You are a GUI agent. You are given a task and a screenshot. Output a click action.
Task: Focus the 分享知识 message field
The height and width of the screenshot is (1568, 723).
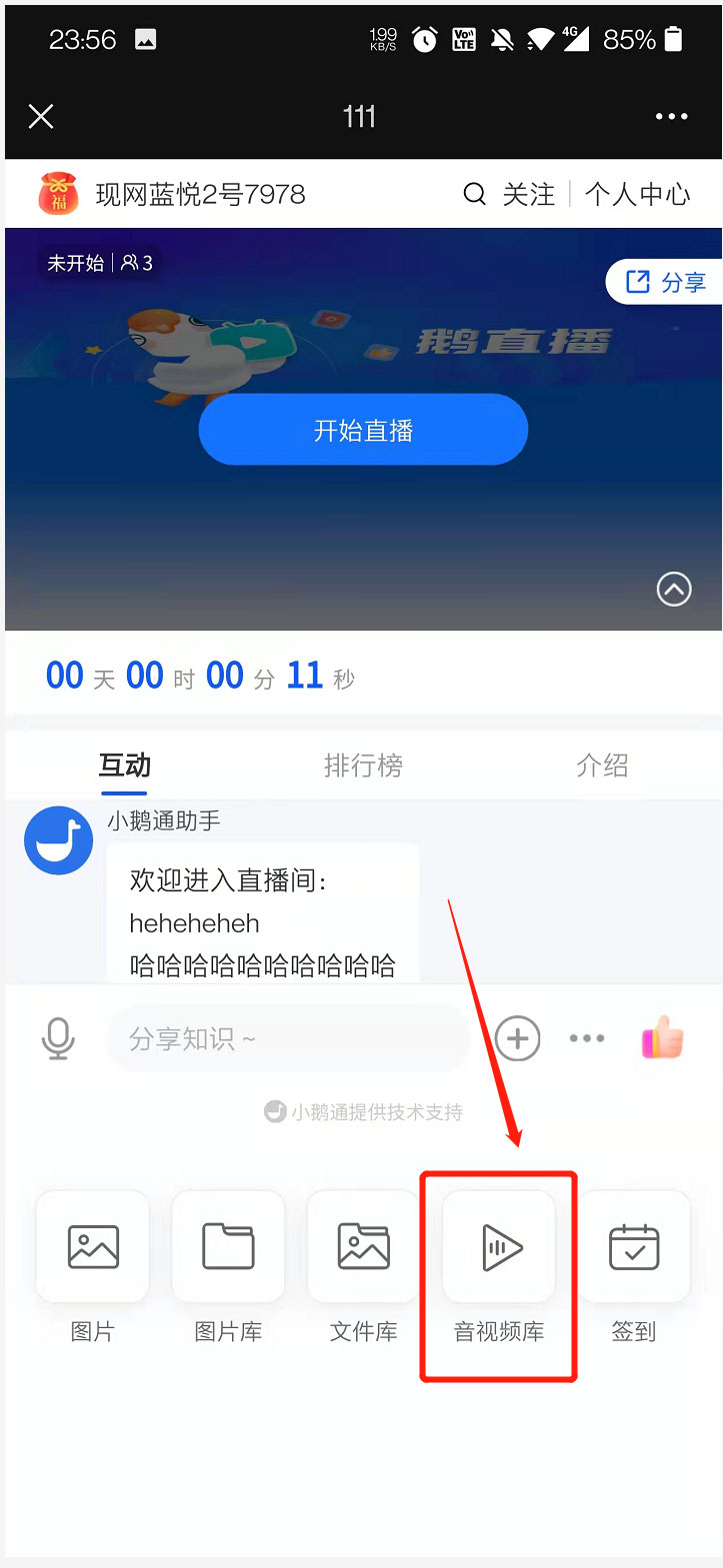point(288,1039)
